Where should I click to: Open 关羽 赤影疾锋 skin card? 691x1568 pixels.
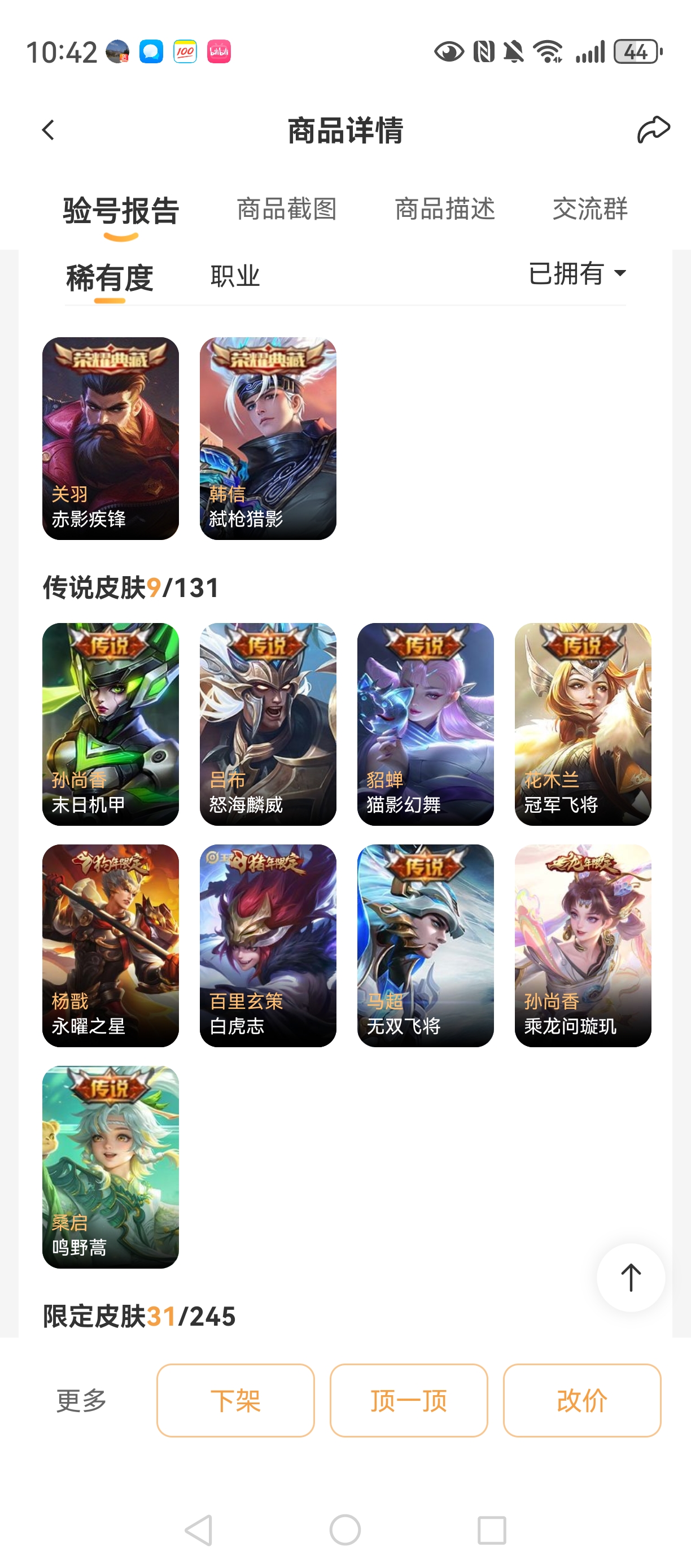(111, 438)
